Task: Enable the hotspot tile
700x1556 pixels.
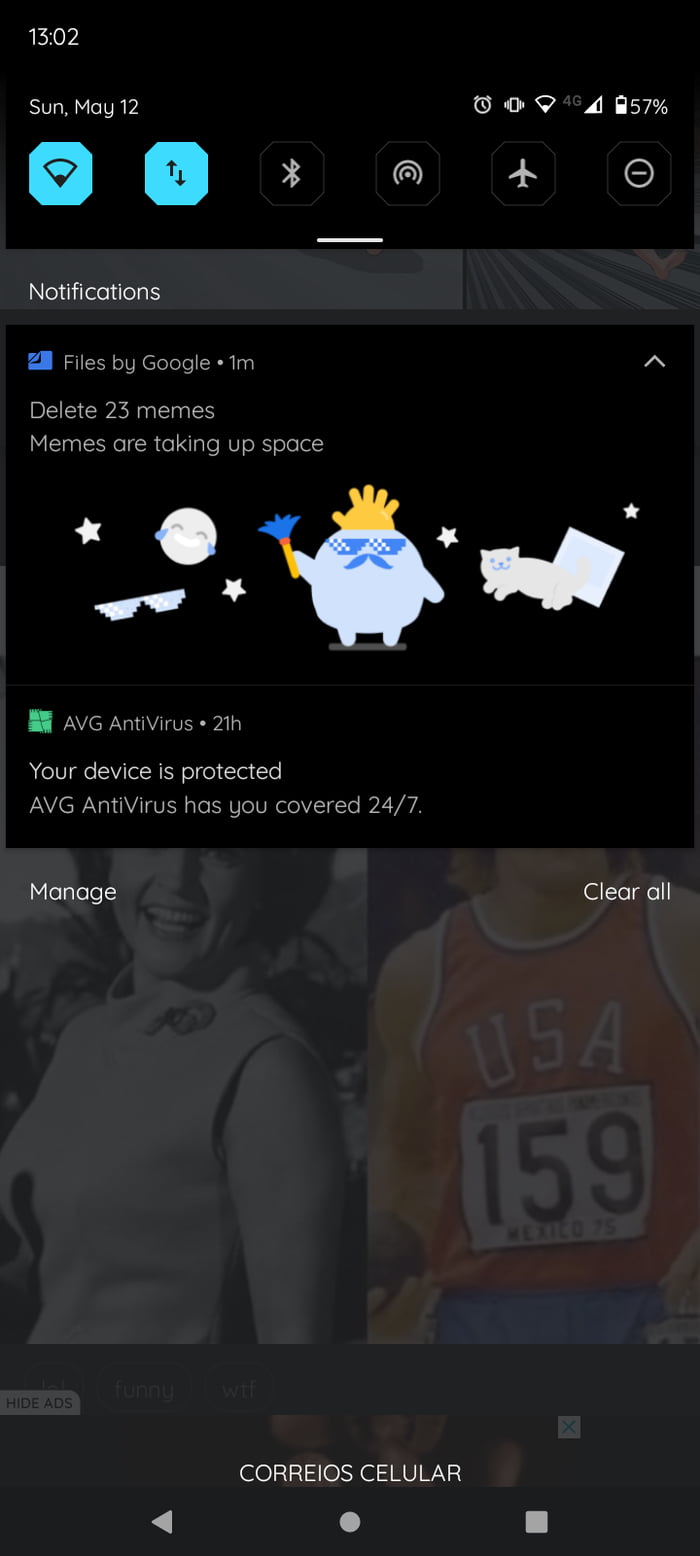Action: [x=407, y=174]
